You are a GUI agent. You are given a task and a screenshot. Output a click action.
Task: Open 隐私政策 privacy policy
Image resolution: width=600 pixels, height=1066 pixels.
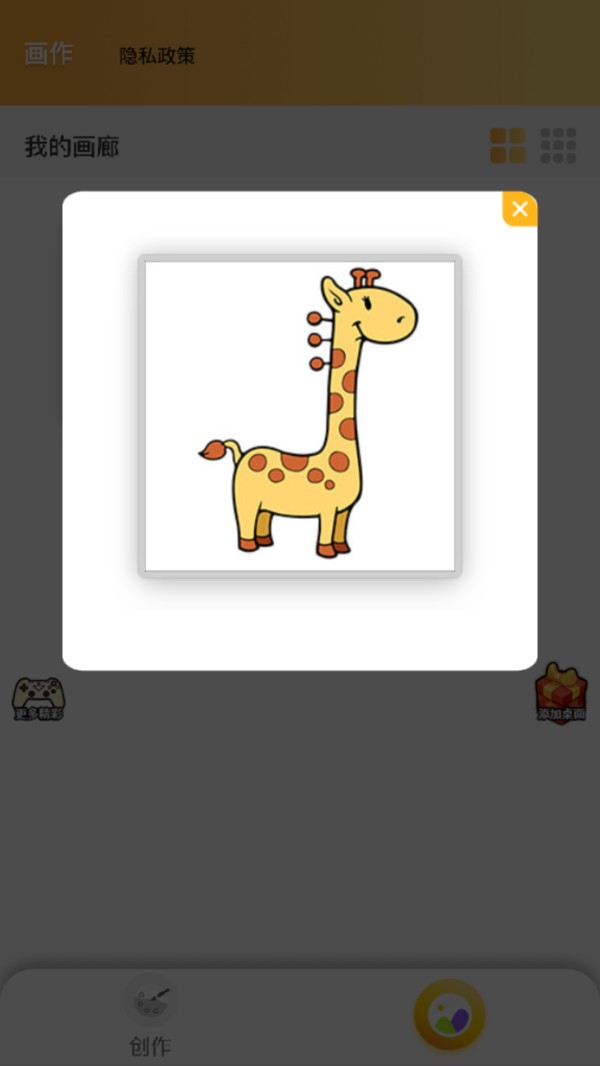pos(157,56)
